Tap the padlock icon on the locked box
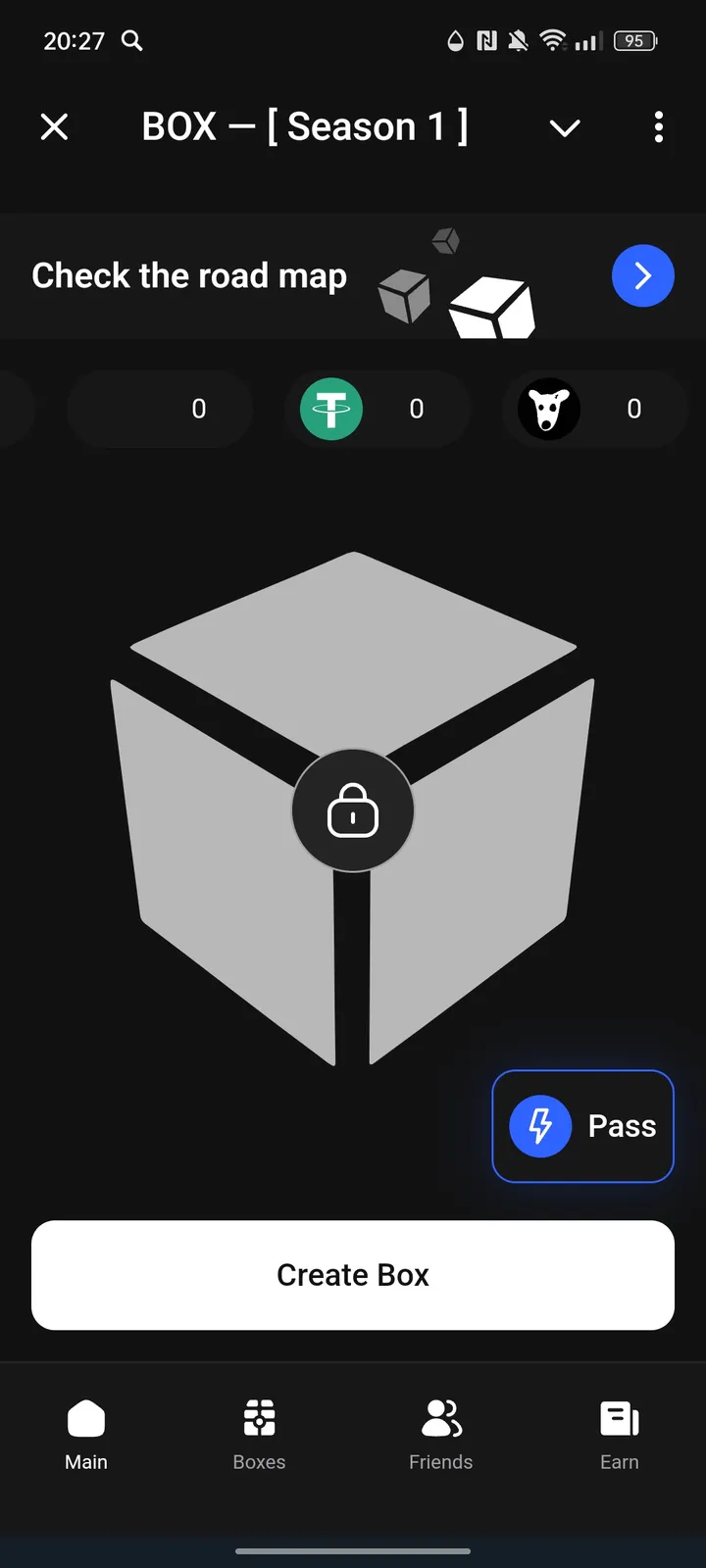The height and width of the screenshot is (1568, 706). [353, 810]
